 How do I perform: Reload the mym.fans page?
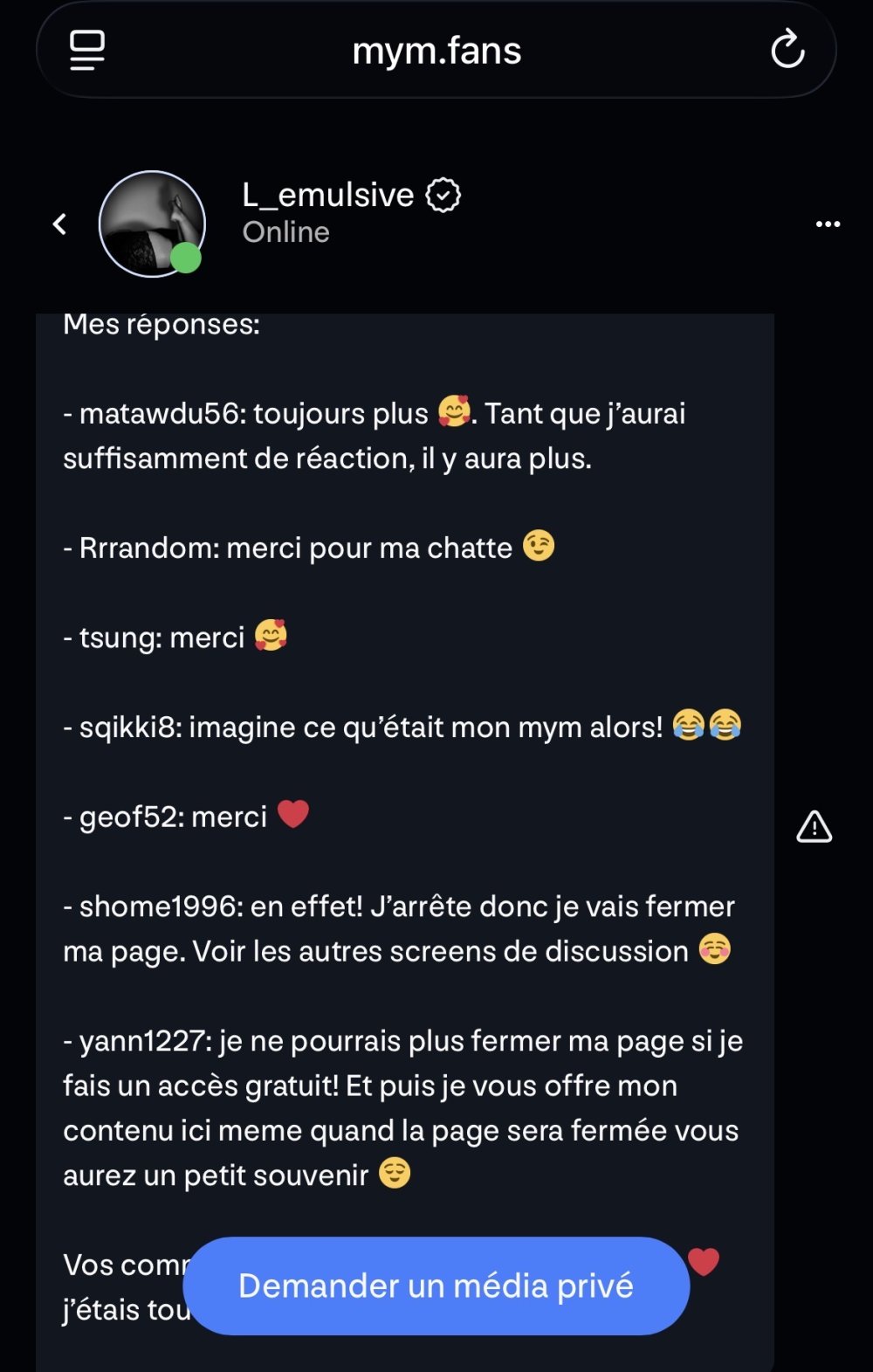tap(787, 50)
